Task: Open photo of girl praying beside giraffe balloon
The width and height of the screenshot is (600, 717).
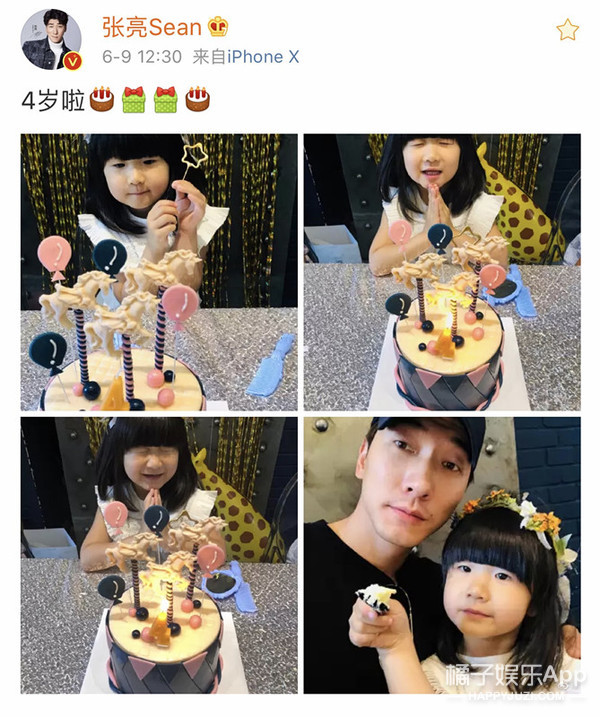Action: [x=442, y=272]
